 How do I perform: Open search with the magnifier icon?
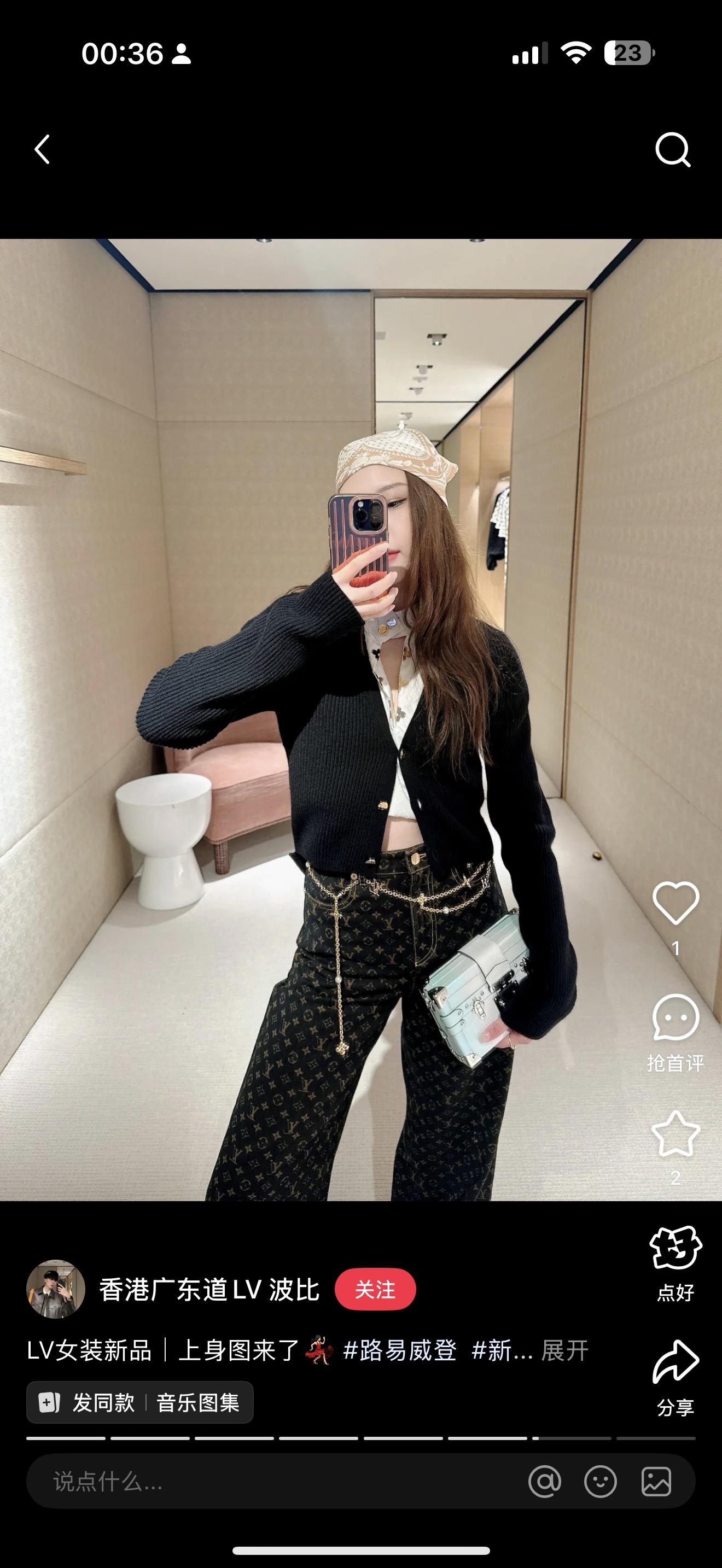click(673, 150)
